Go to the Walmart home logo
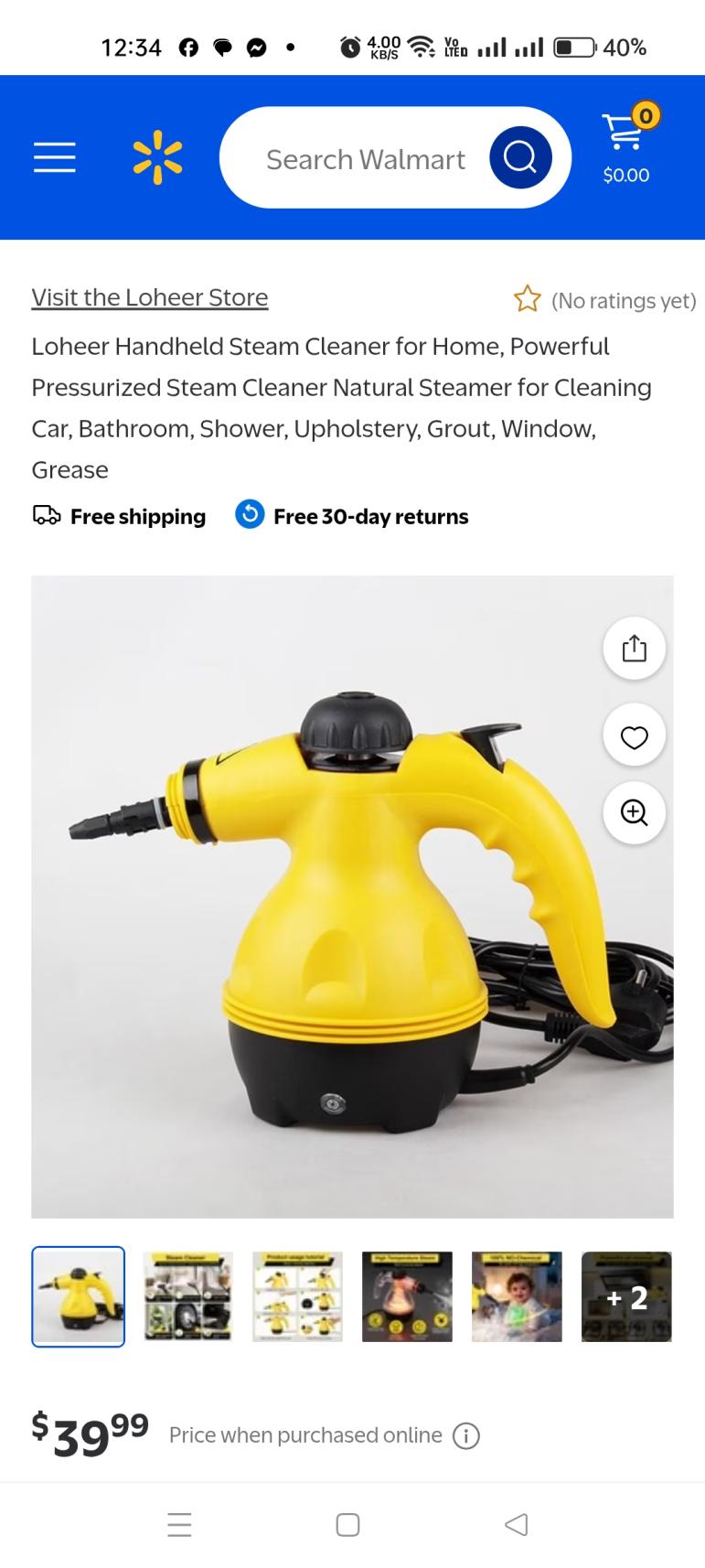This screenshot has height=1568, width=705. [157, 157]
